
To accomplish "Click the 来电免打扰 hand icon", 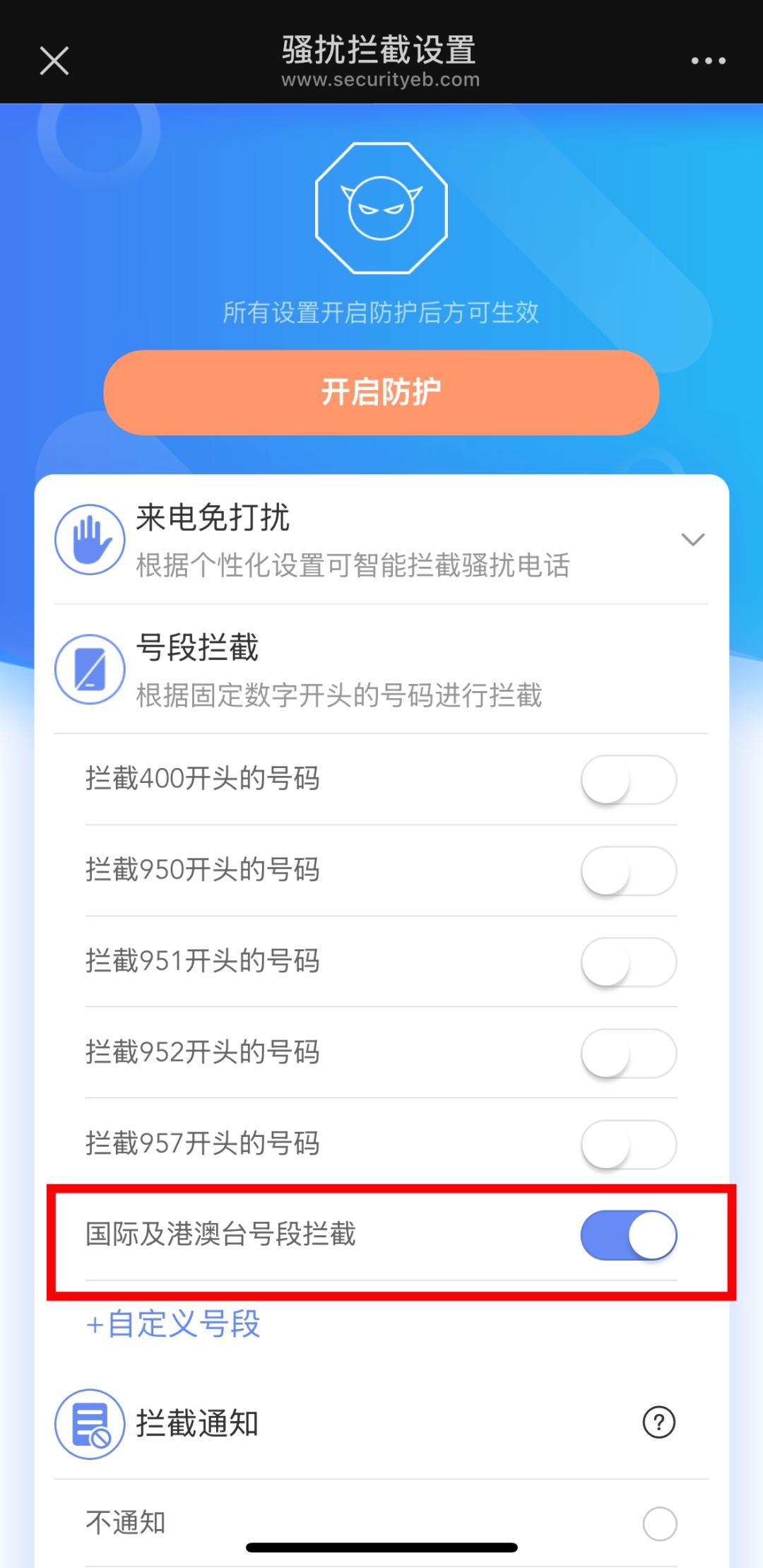I will (90, 538).
